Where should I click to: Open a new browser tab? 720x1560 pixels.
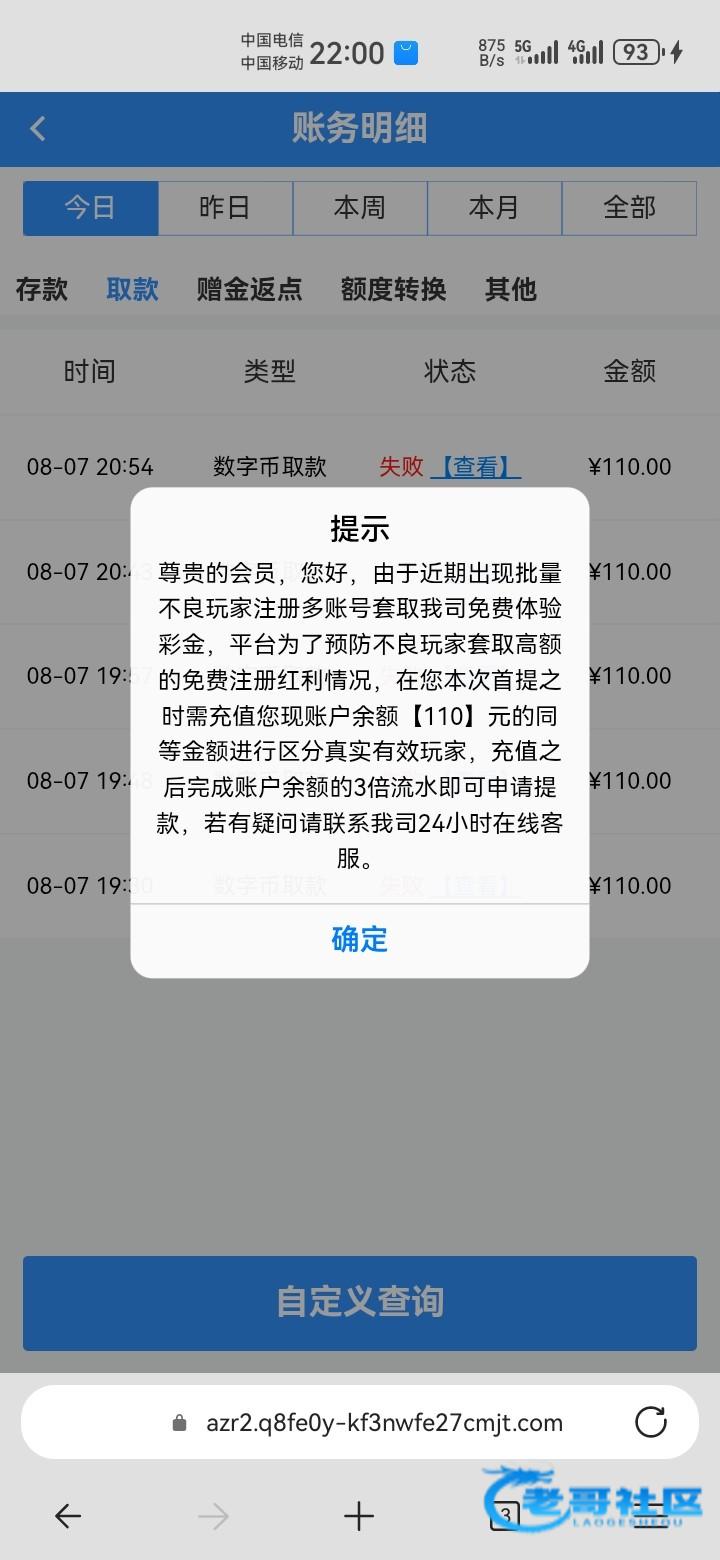(x=359, y=1516)
